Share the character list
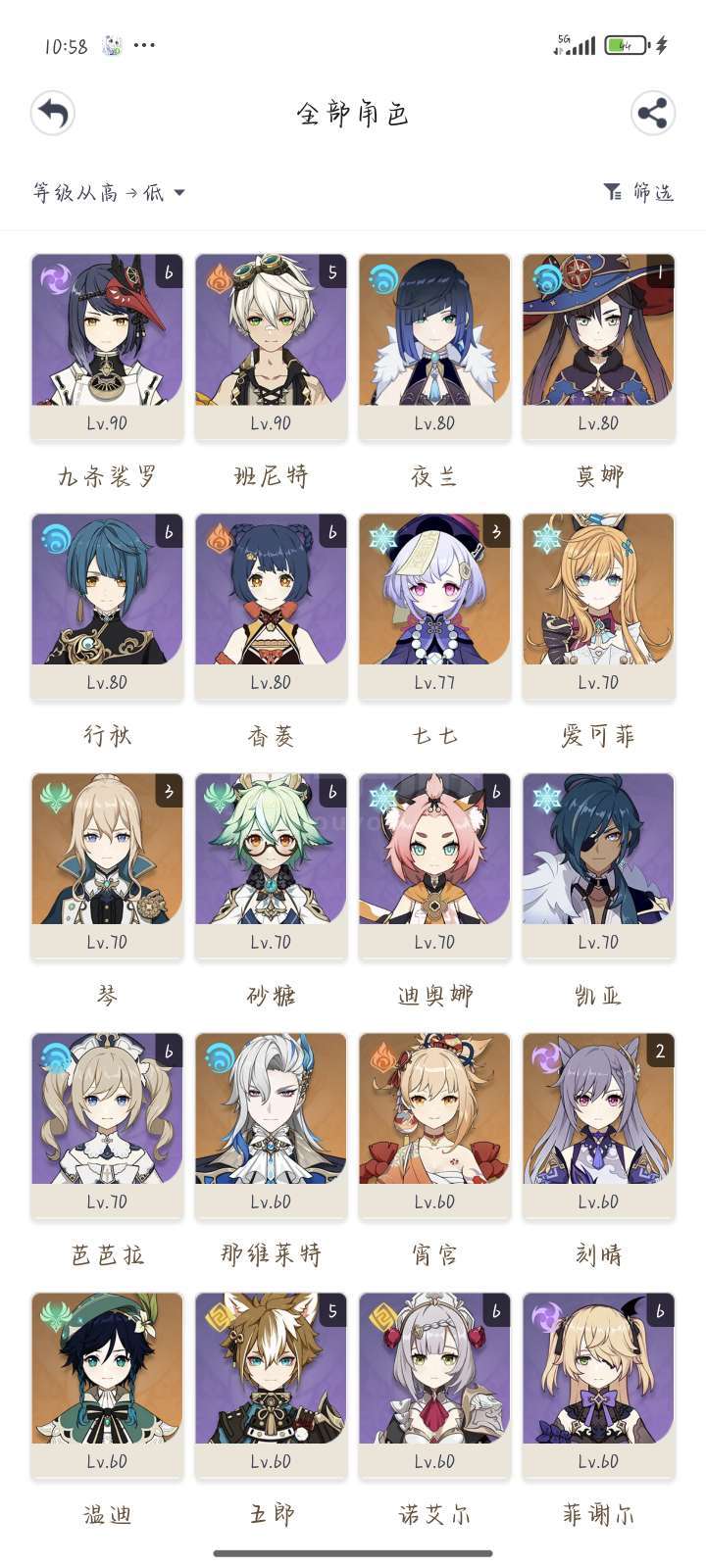Screen dimensions: 706x1568 (x=652, y=114)
